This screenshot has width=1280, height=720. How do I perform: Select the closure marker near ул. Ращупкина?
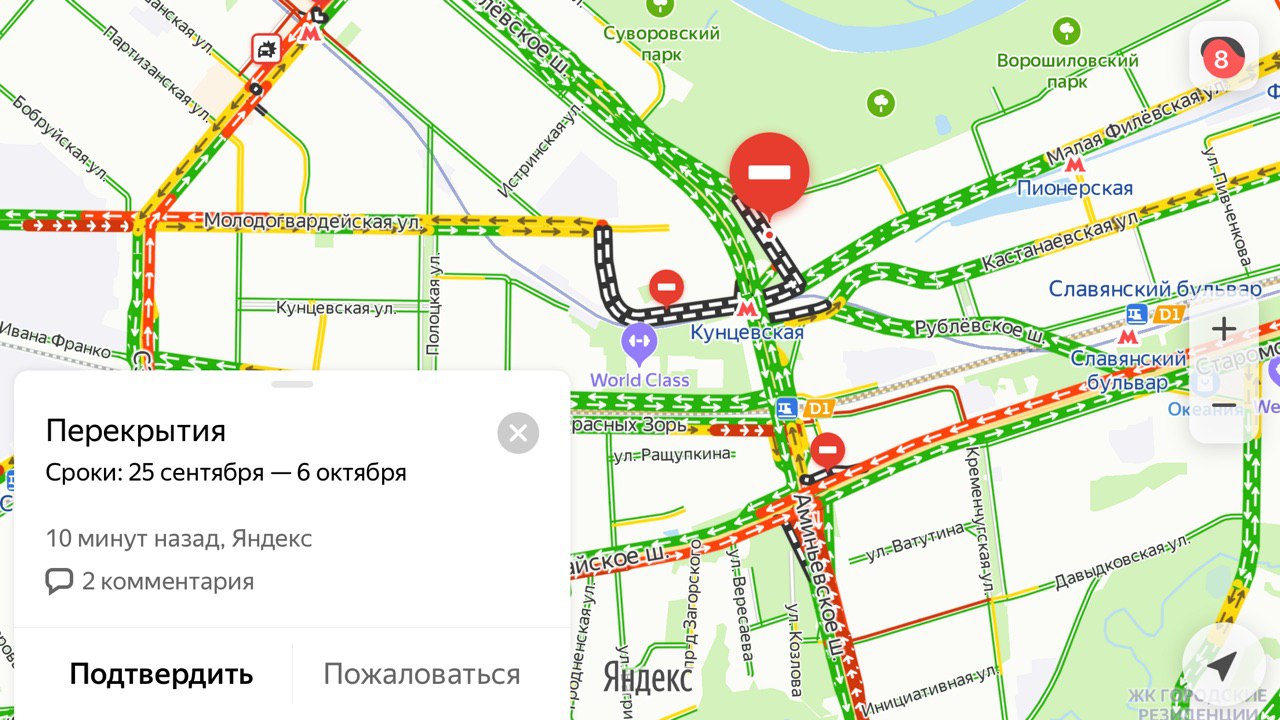pyautogui.click(x=828, y=450)
